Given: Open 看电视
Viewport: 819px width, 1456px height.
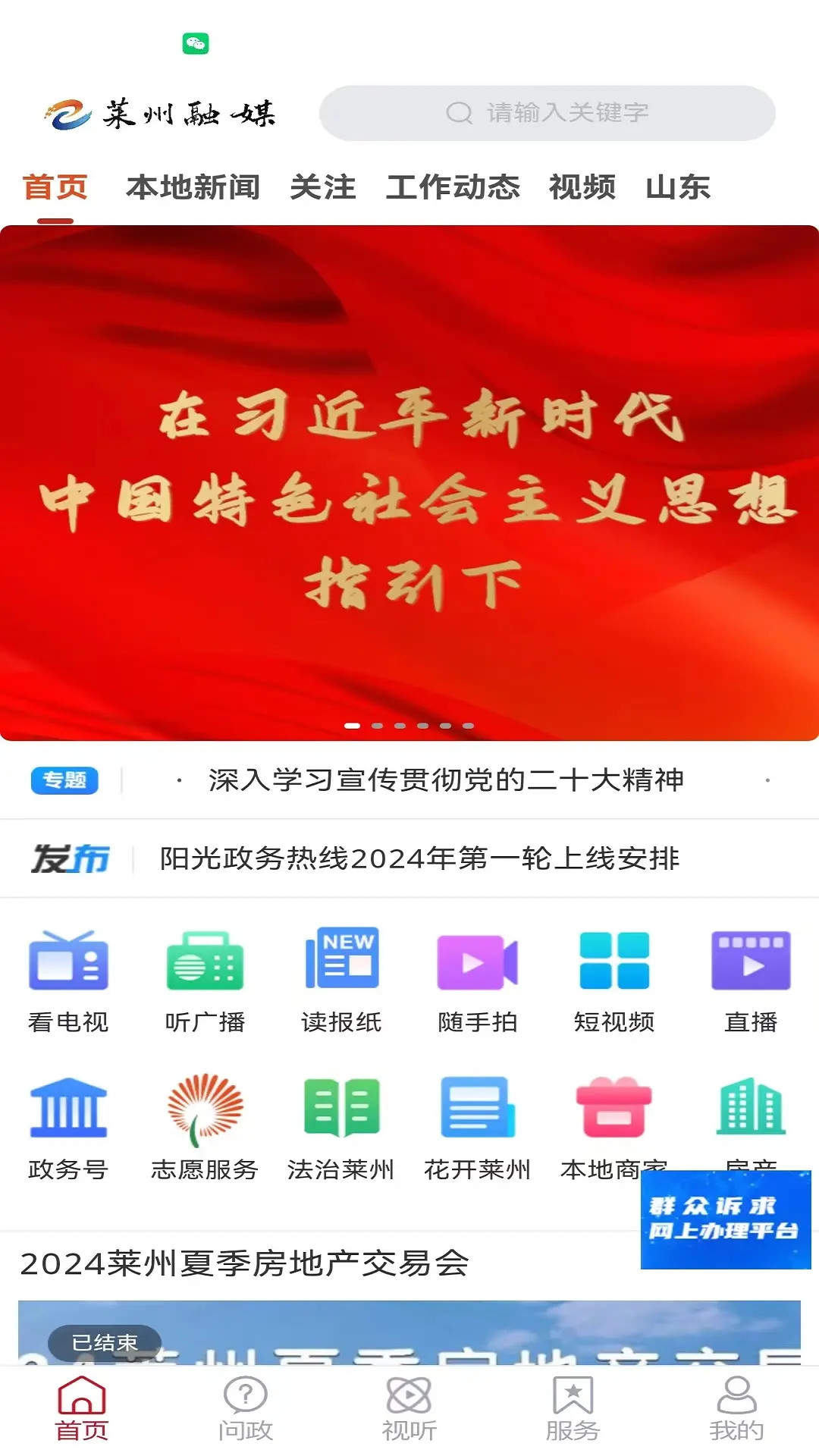Looking at the screenshot, I should pos(68,981).
